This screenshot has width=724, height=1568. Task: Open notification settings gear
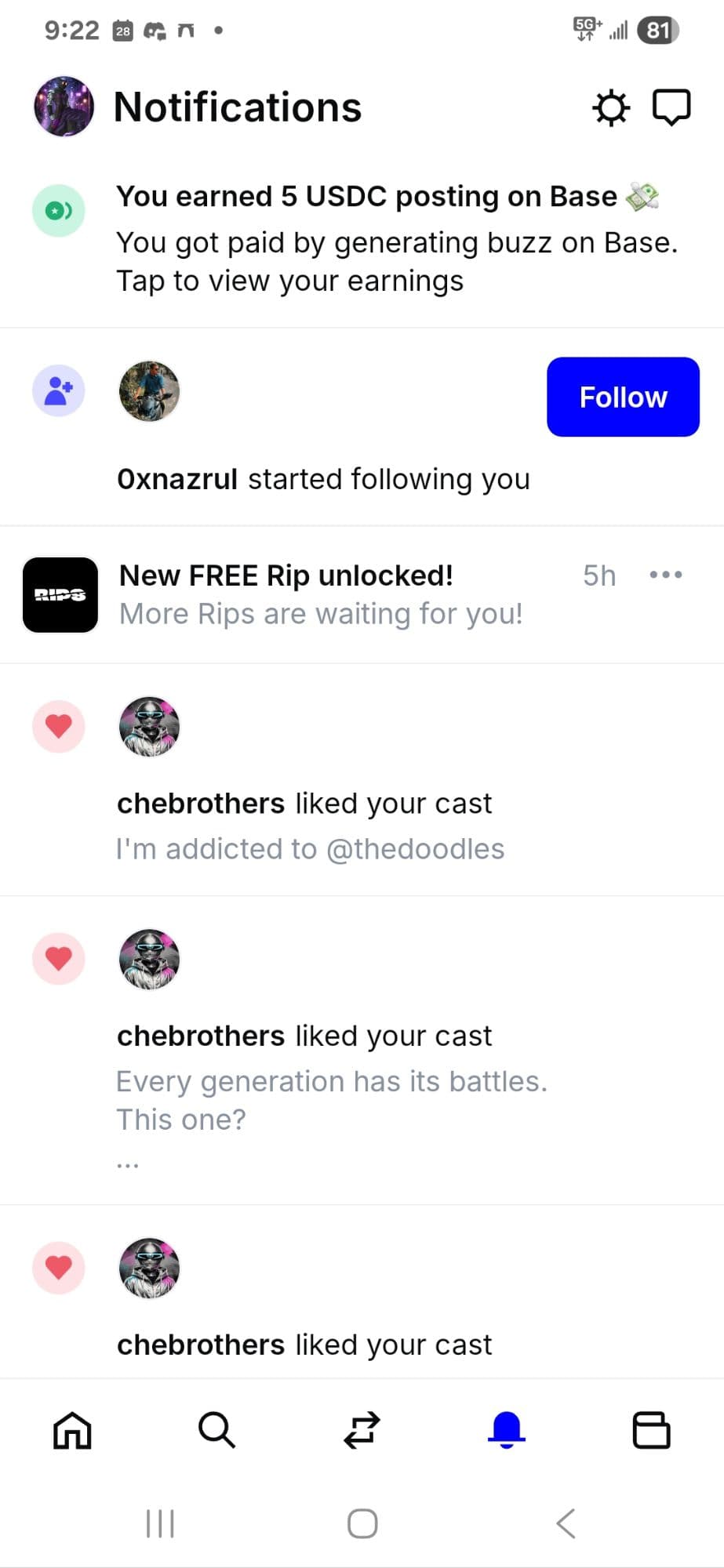coord(610,107)
